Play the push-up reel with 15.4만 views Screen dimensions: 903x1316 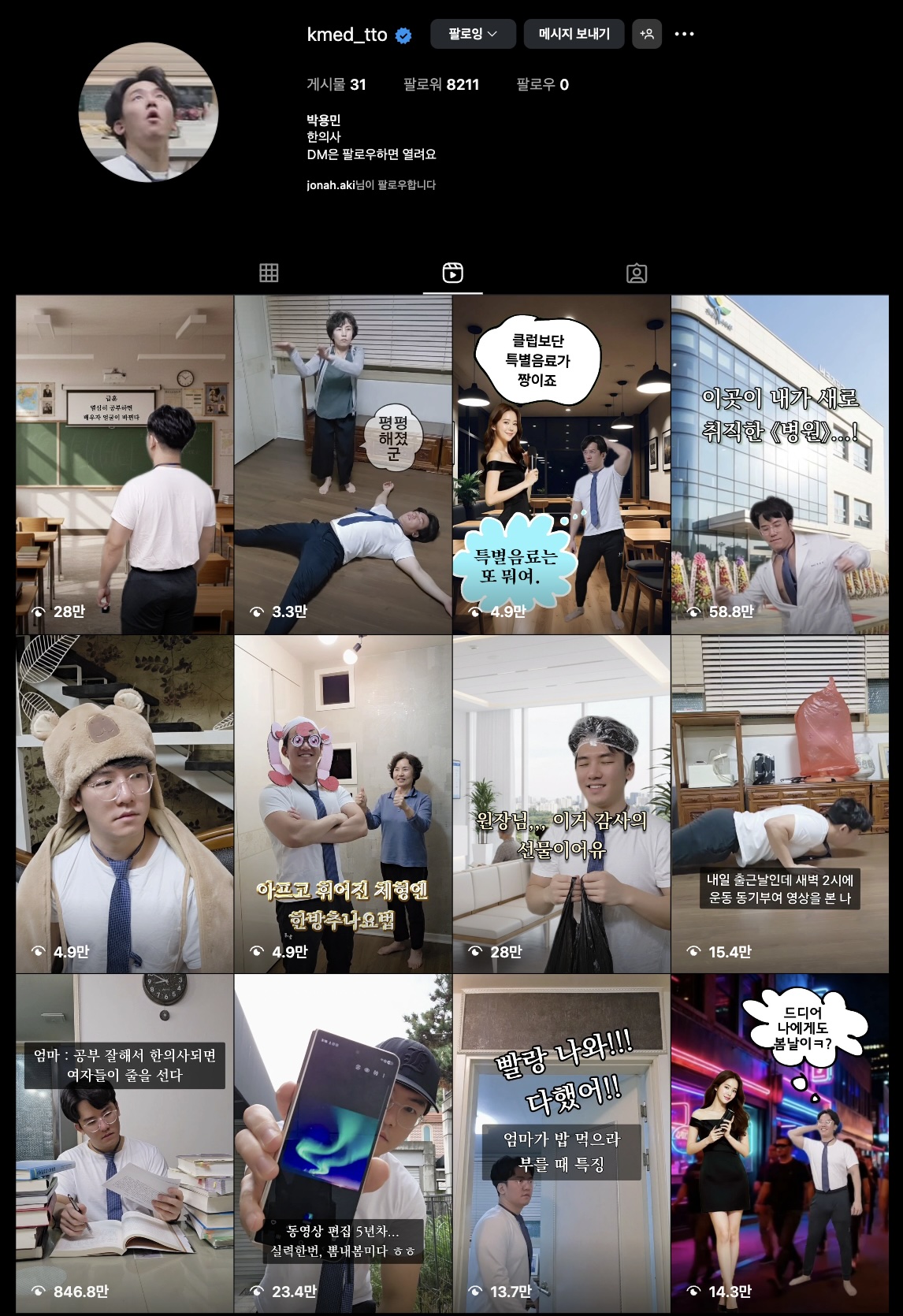779,804
